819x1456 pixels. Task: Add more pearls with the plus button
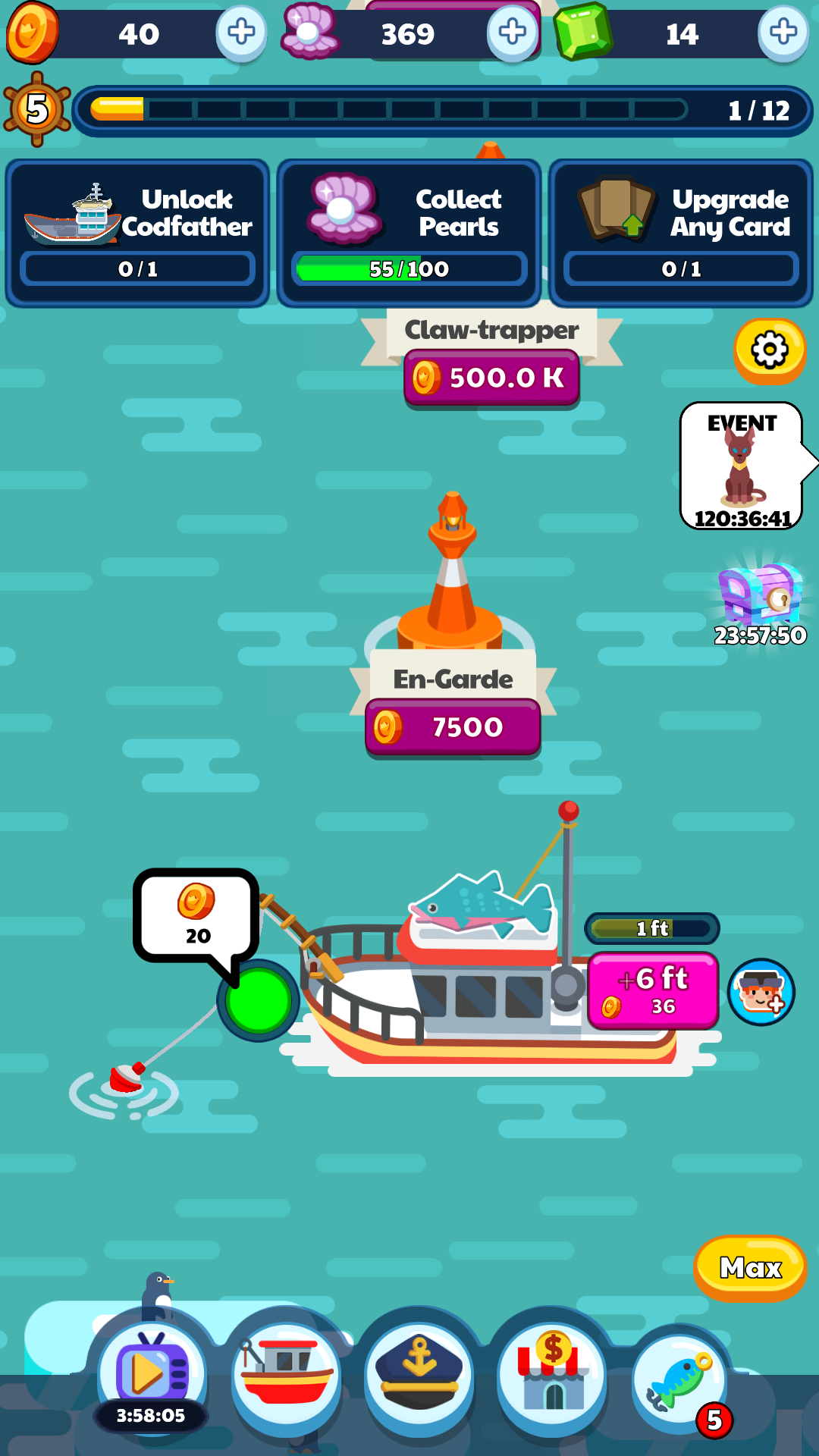(513, 33)
